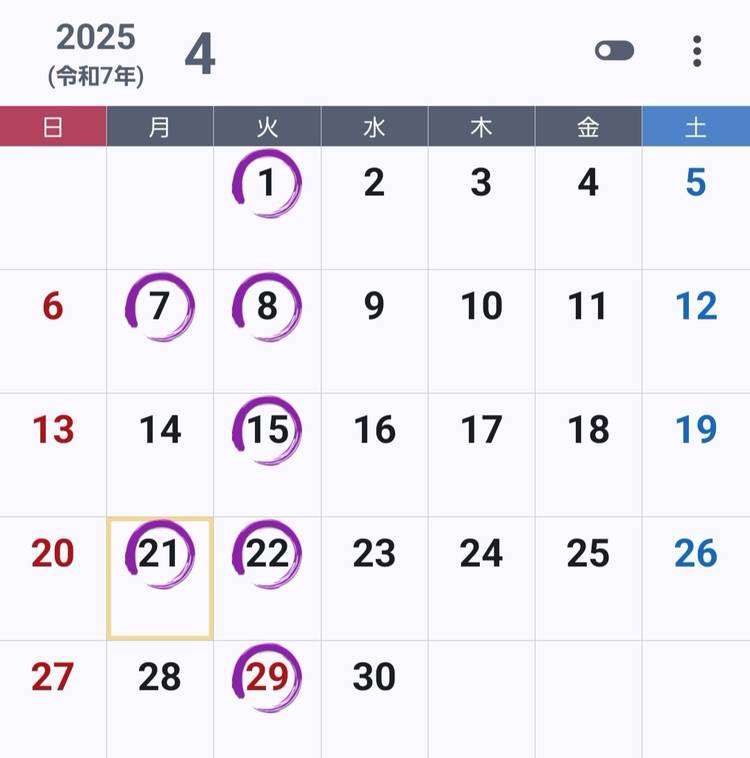Open the holiday April 29
The height and width of the screenshot is (758, 750).
[266, 678]
